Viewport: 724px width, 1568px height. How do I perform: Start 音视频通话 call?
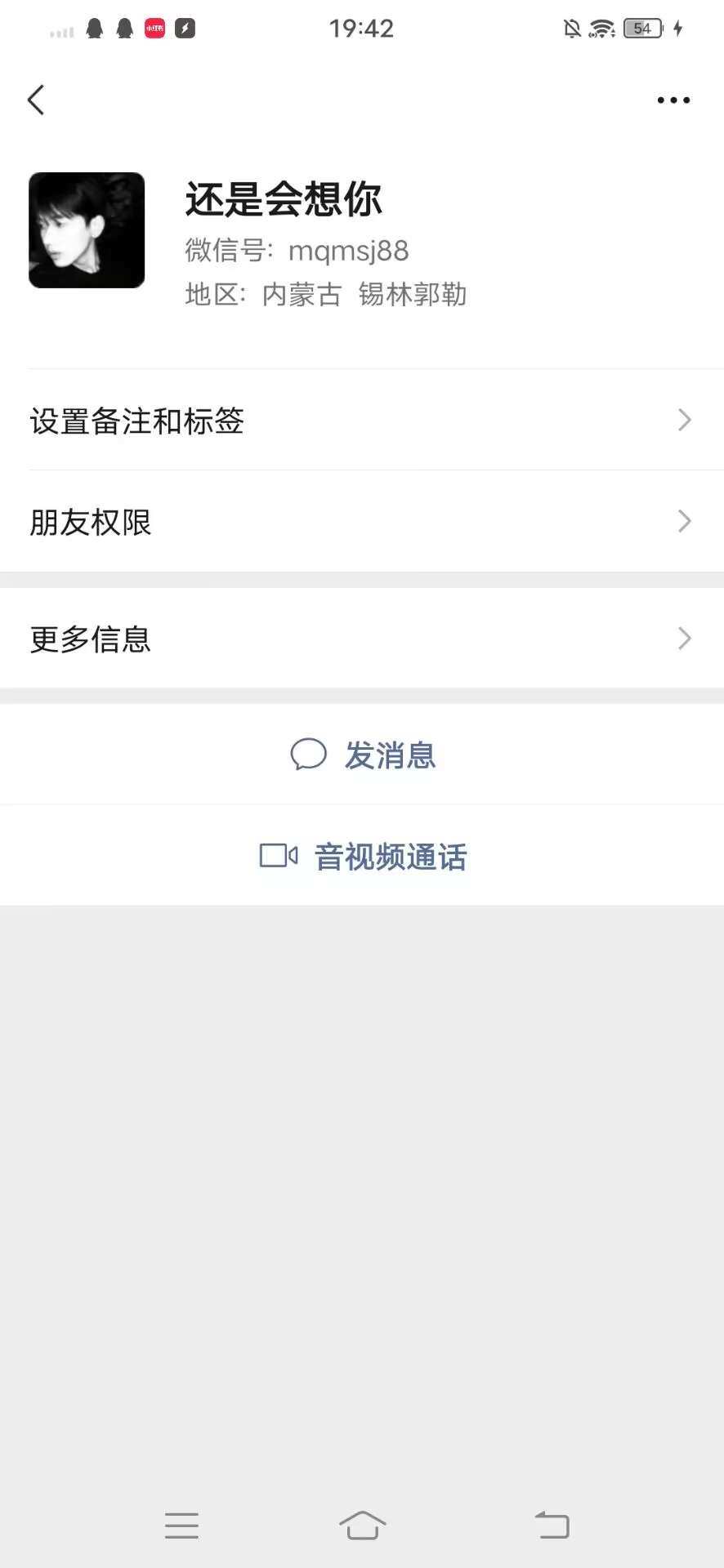coord(362,856)
